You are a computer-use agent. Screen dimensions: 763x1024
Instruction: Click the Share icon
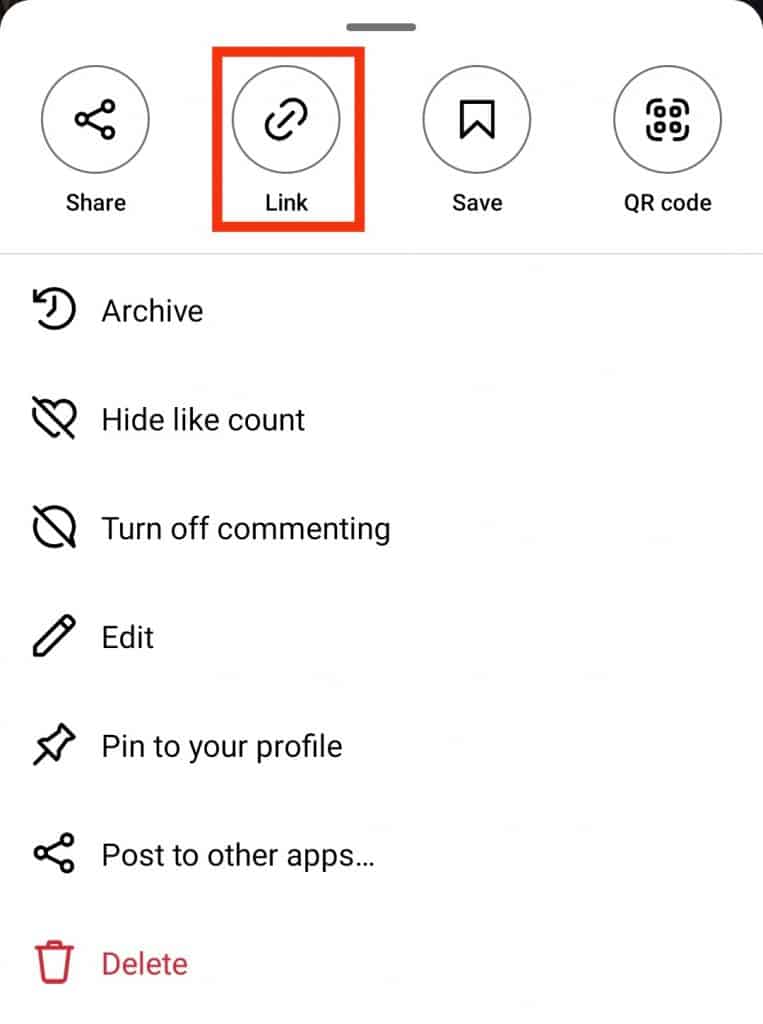point(95,119)
